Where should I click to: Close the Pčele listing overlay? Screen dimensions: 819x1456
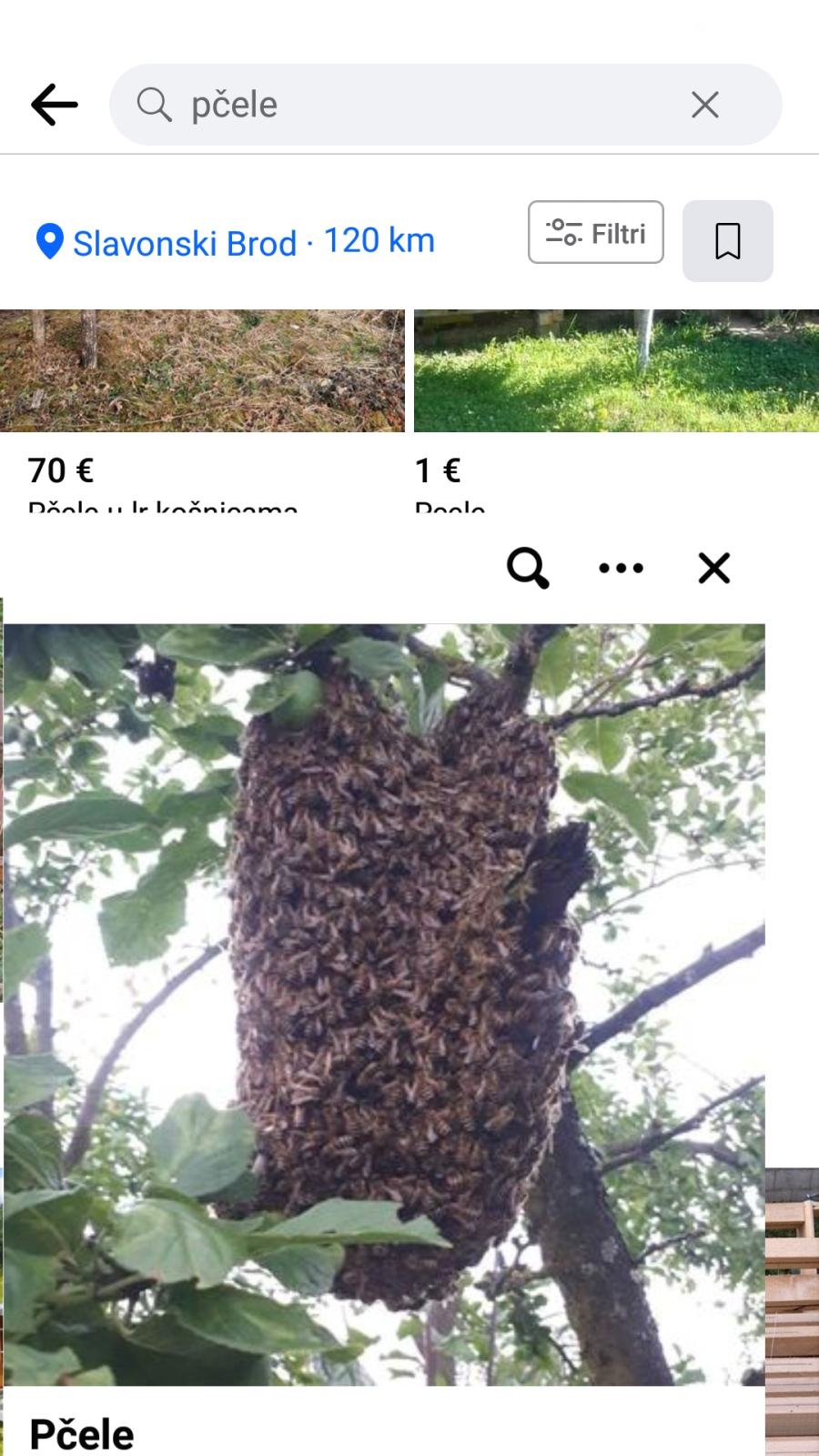click(713, 567)
